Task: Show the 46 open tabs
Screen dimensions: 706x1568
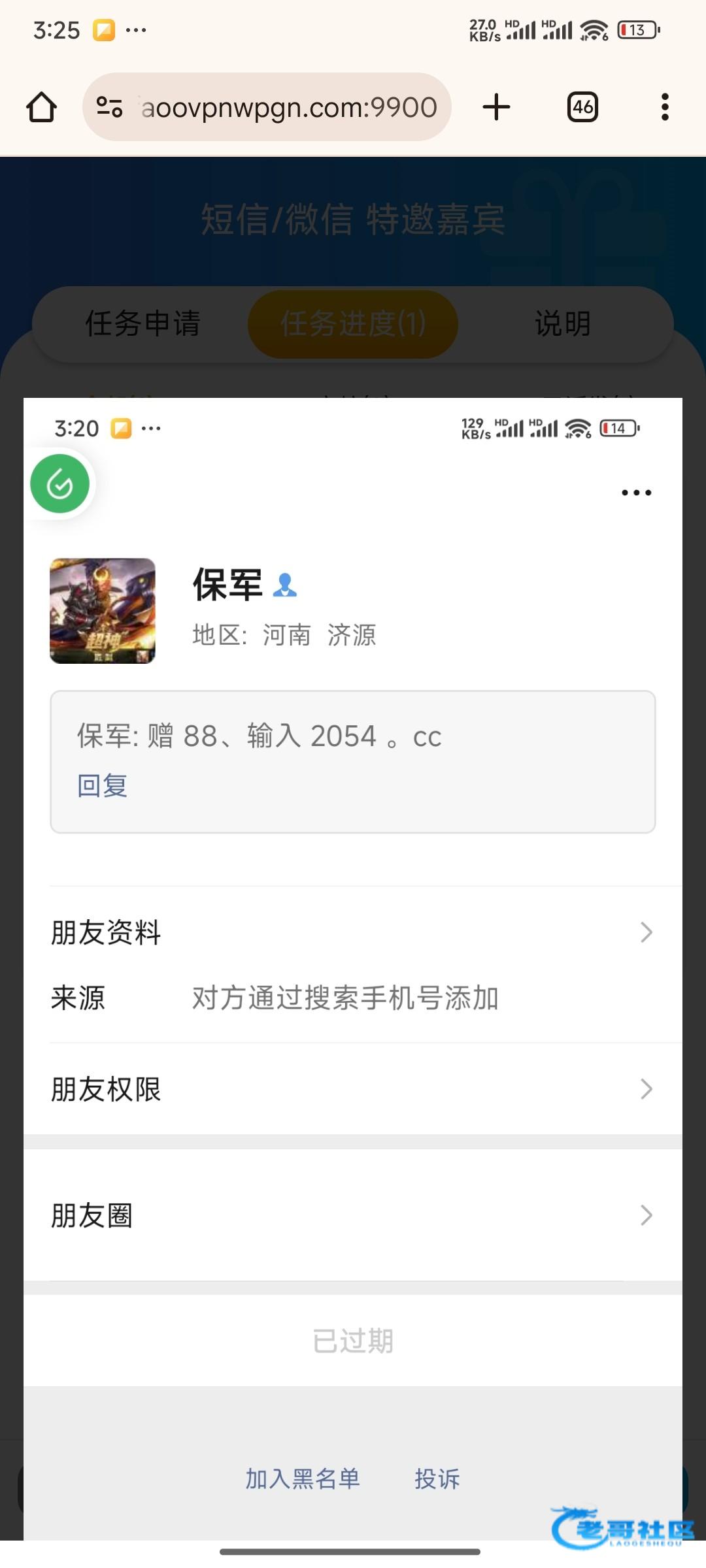Action: tap(582, 107)
